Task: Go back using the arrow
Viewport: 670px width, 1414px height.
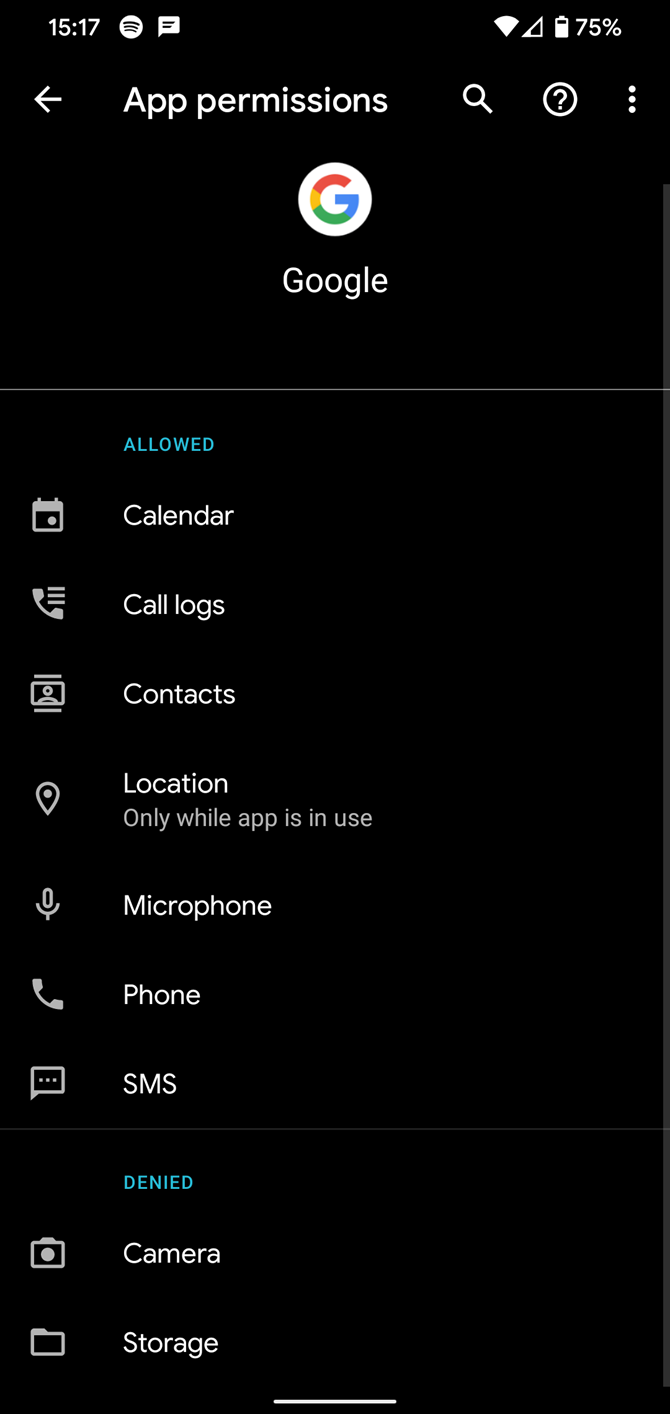Action: tap(48, 99)
